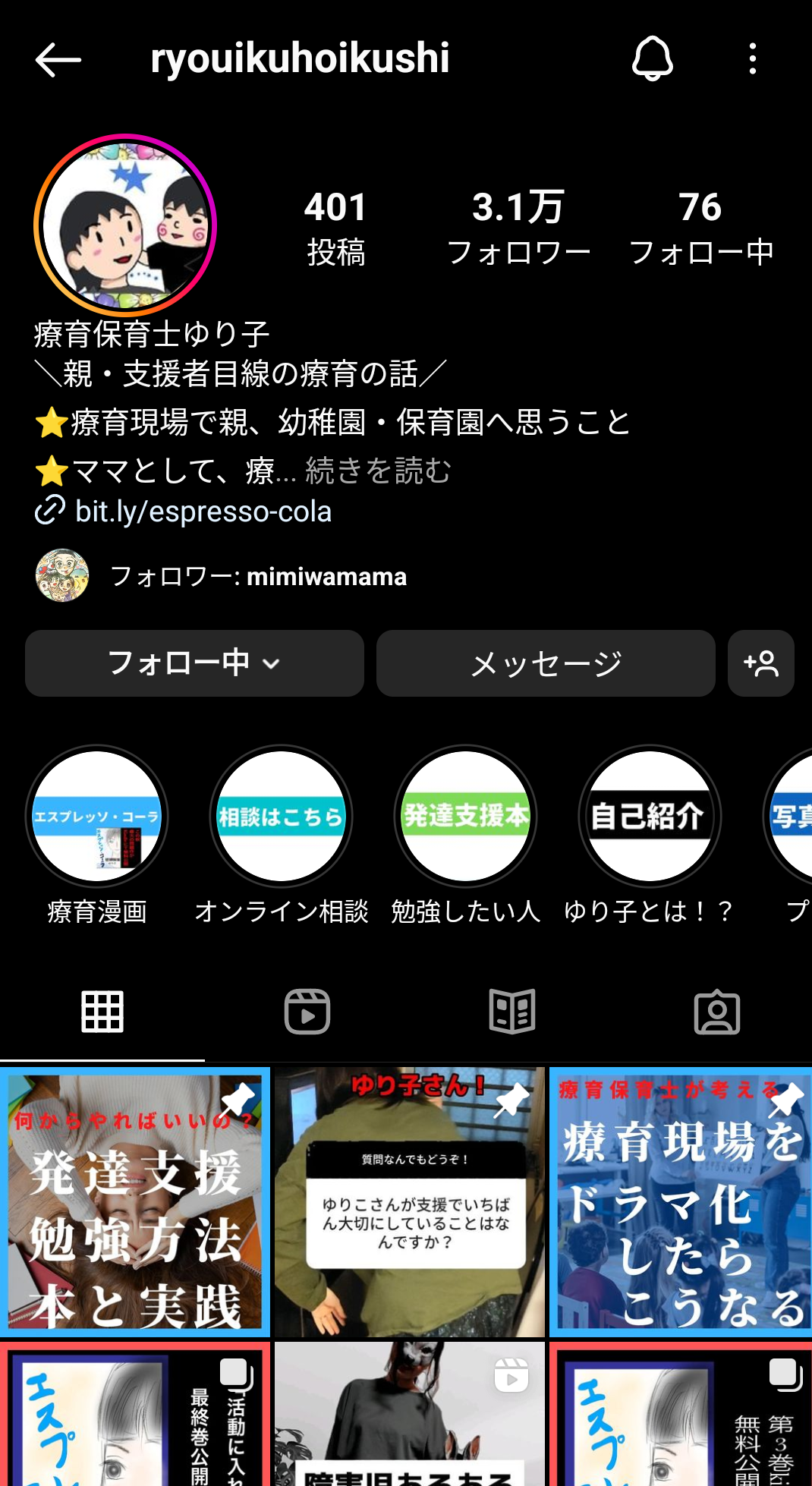Open the 76 following list
Viewport: 812px width, 1486px height.
pyautogui.click(x=700, y=228)
